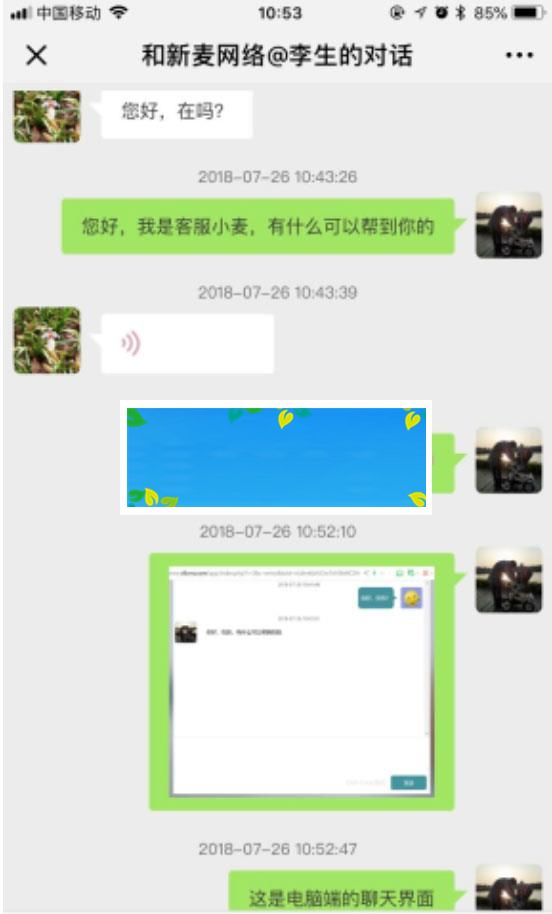Tap the customer's avatar beside 您好，在吗?
Image resolution: width=552 pixels, height=914 pixels.
(x=47, y=116)
